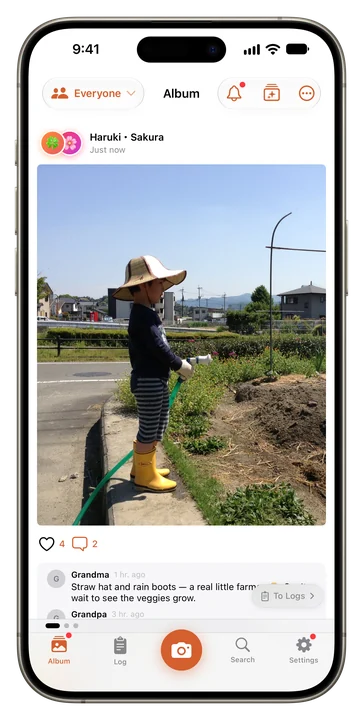363x720 pixels.
Task: Switch to the Search tab
Action: click(242, 650)
